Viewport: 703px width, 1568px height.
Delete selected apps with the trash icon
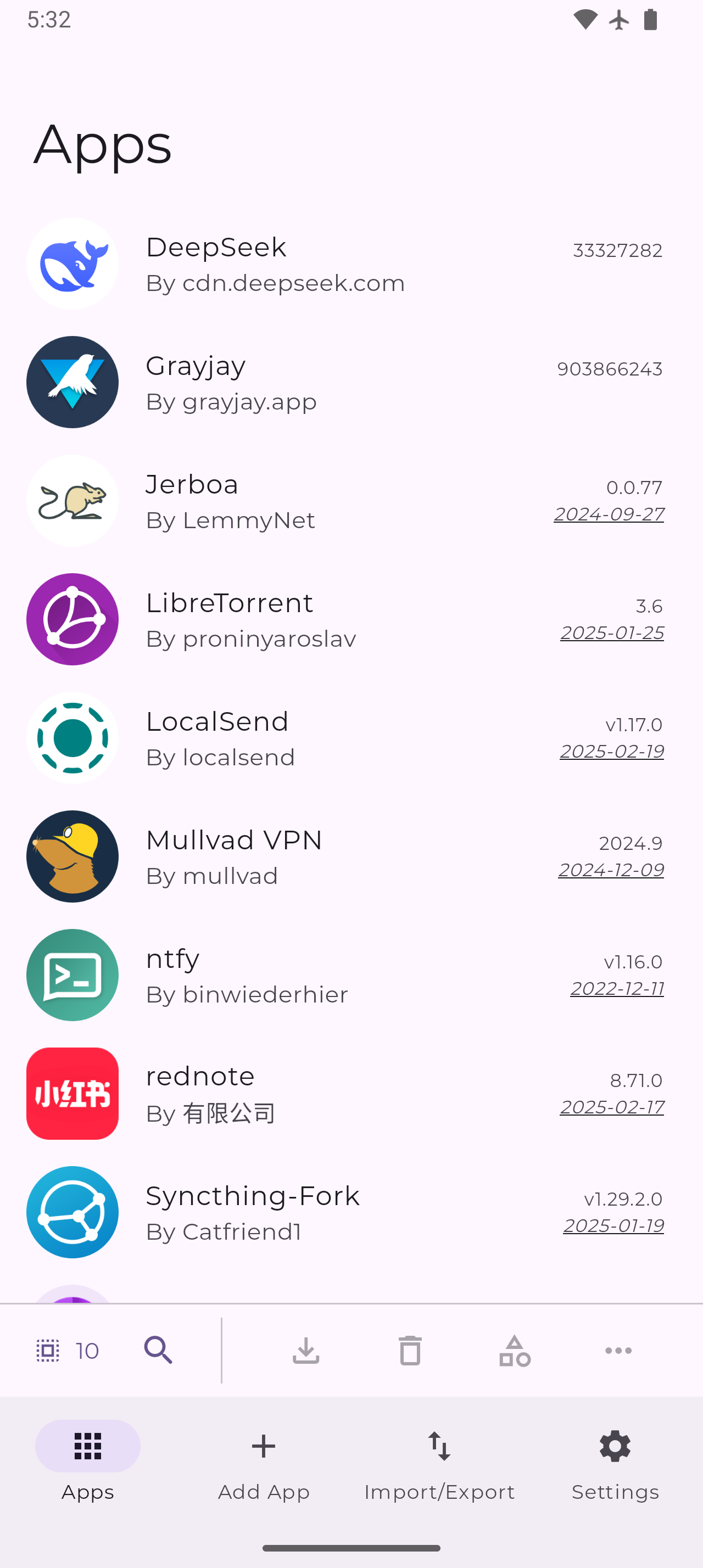point(410,1350)
